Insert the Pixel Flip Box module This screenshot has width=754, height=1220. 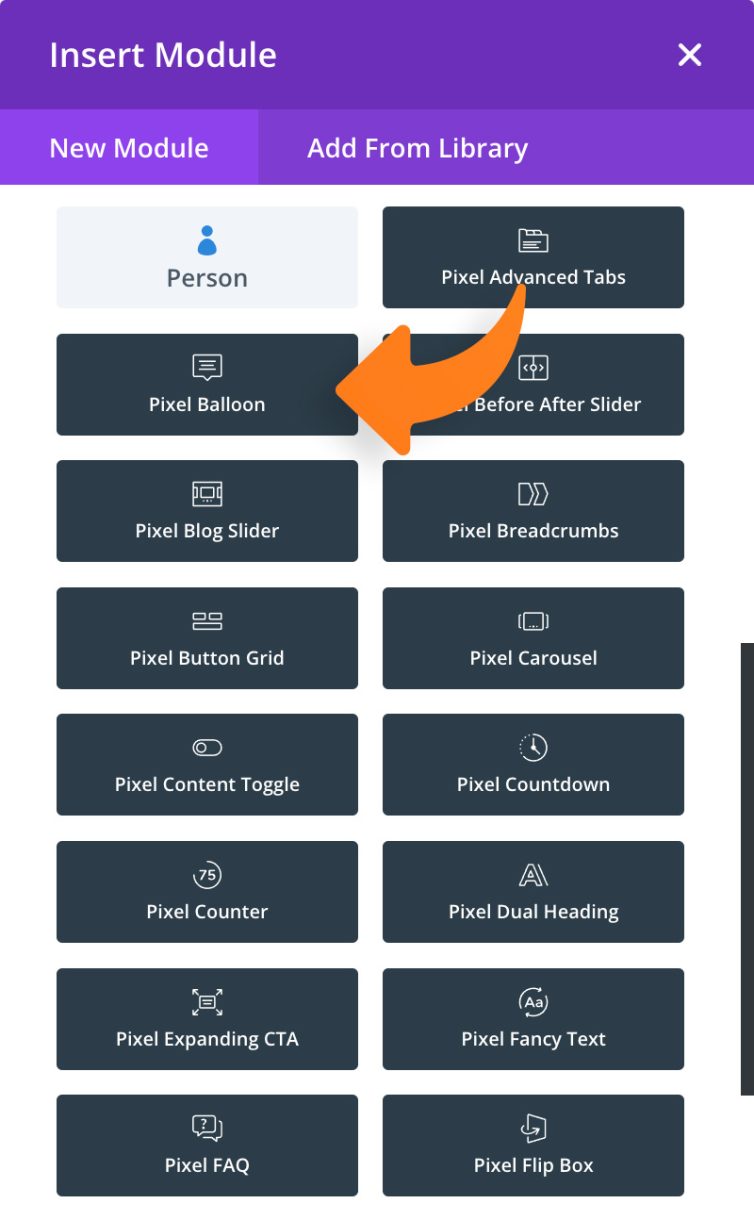pos(533,1146)
